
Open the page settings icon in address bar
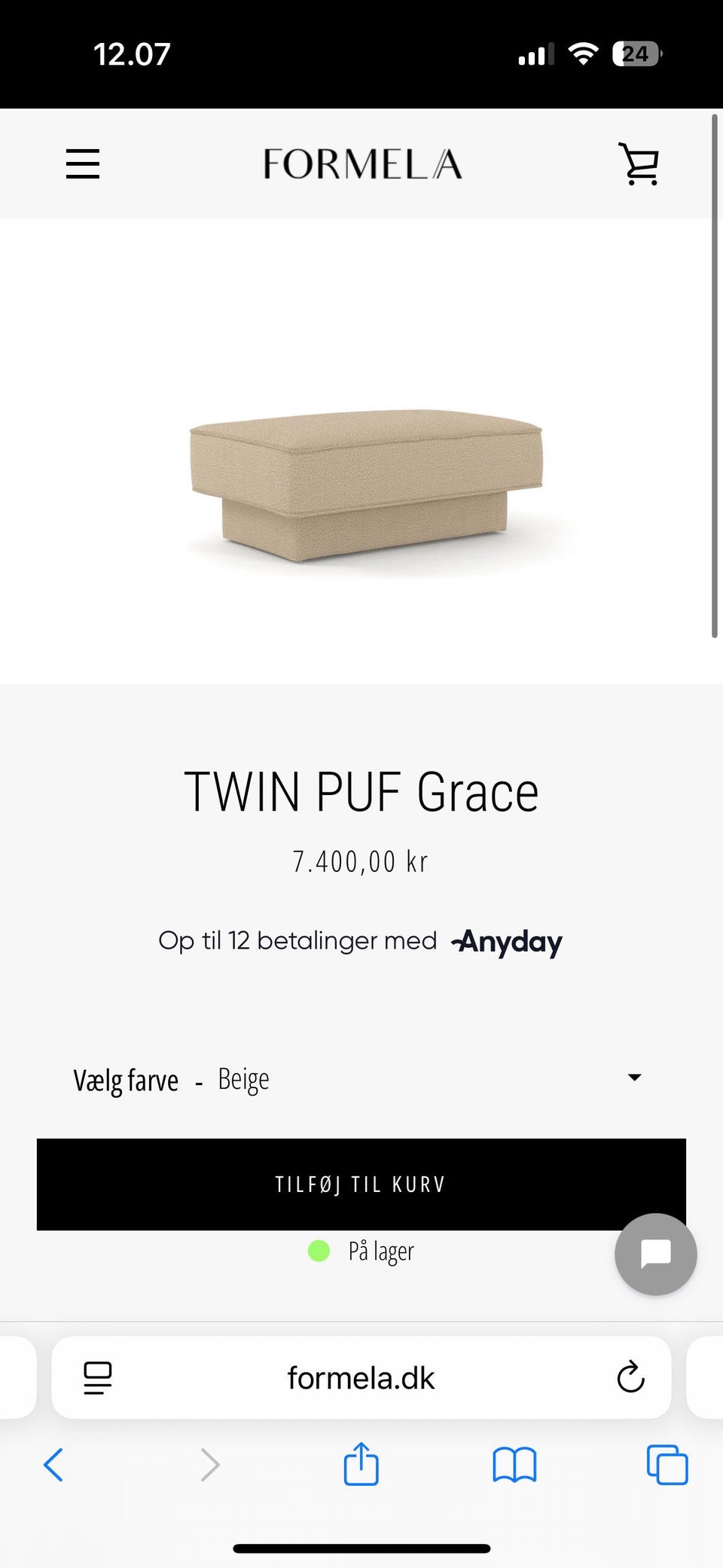click(98, 1378)
